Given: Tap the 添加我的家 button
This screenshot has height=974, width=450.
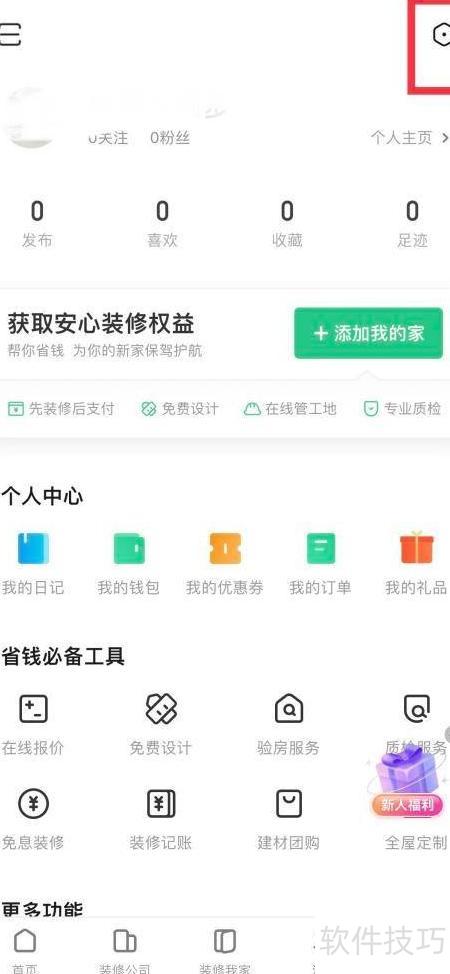Looking at the screenshot, I should [x=369, y=333].
